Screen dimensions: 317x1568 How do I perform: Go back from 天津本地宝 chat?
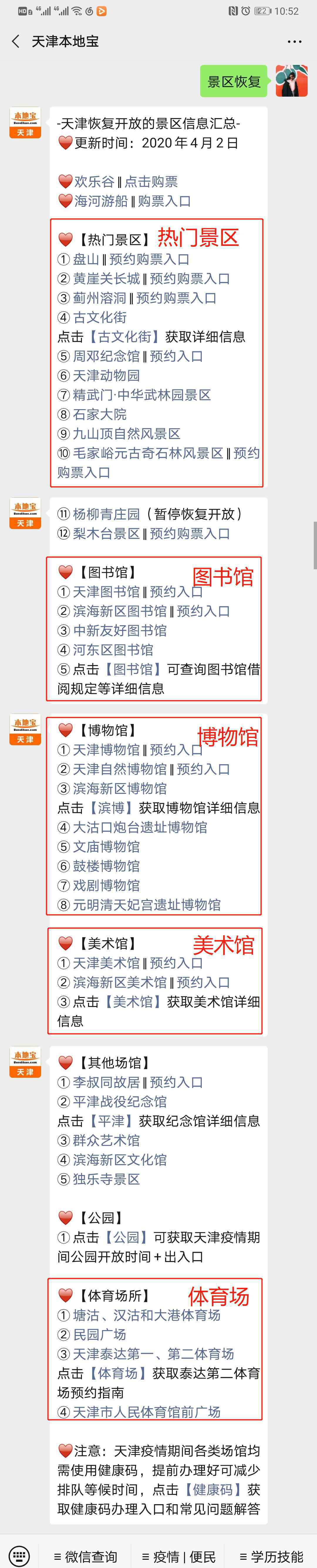[x=16, y=41]
